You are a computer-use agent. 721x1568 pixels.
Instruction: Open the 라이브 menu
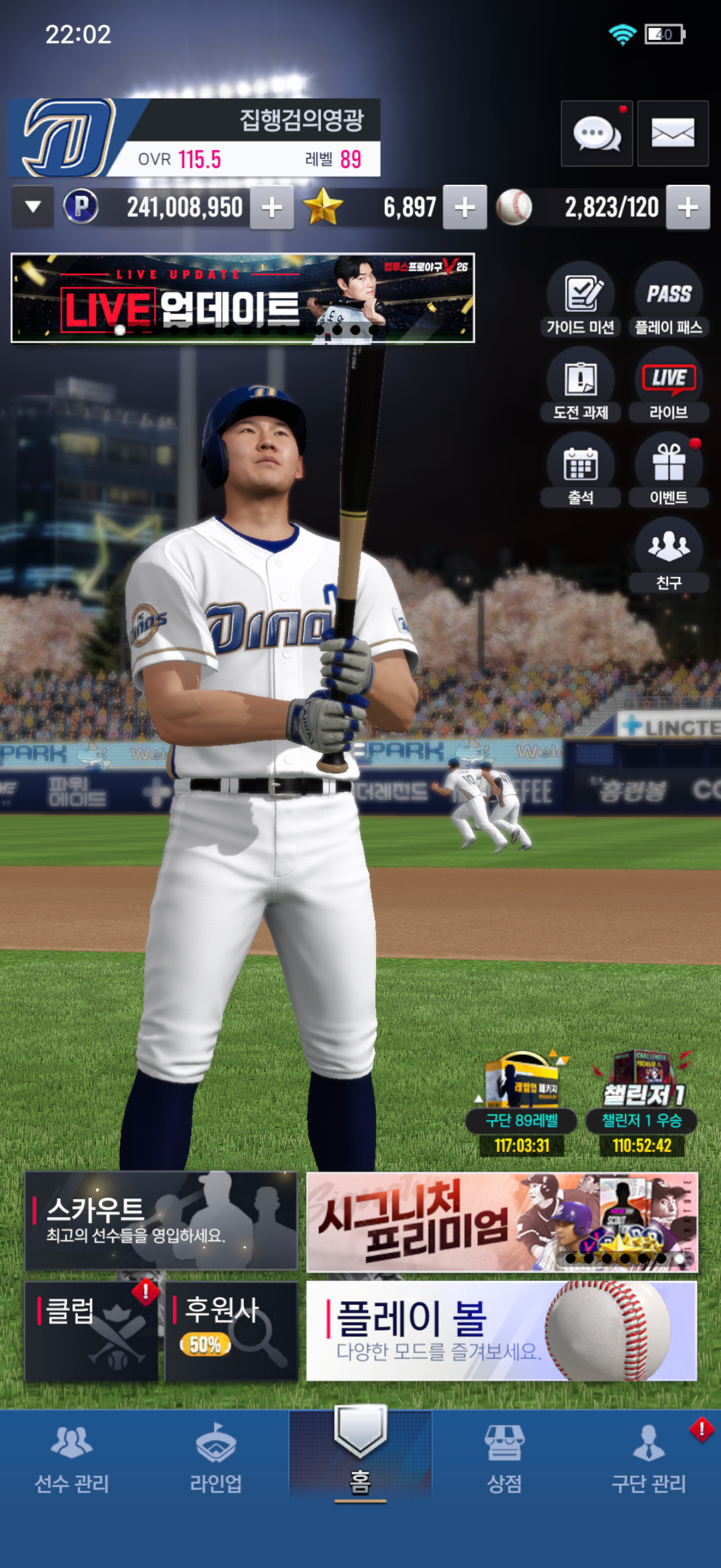click(x=668, y=385)
